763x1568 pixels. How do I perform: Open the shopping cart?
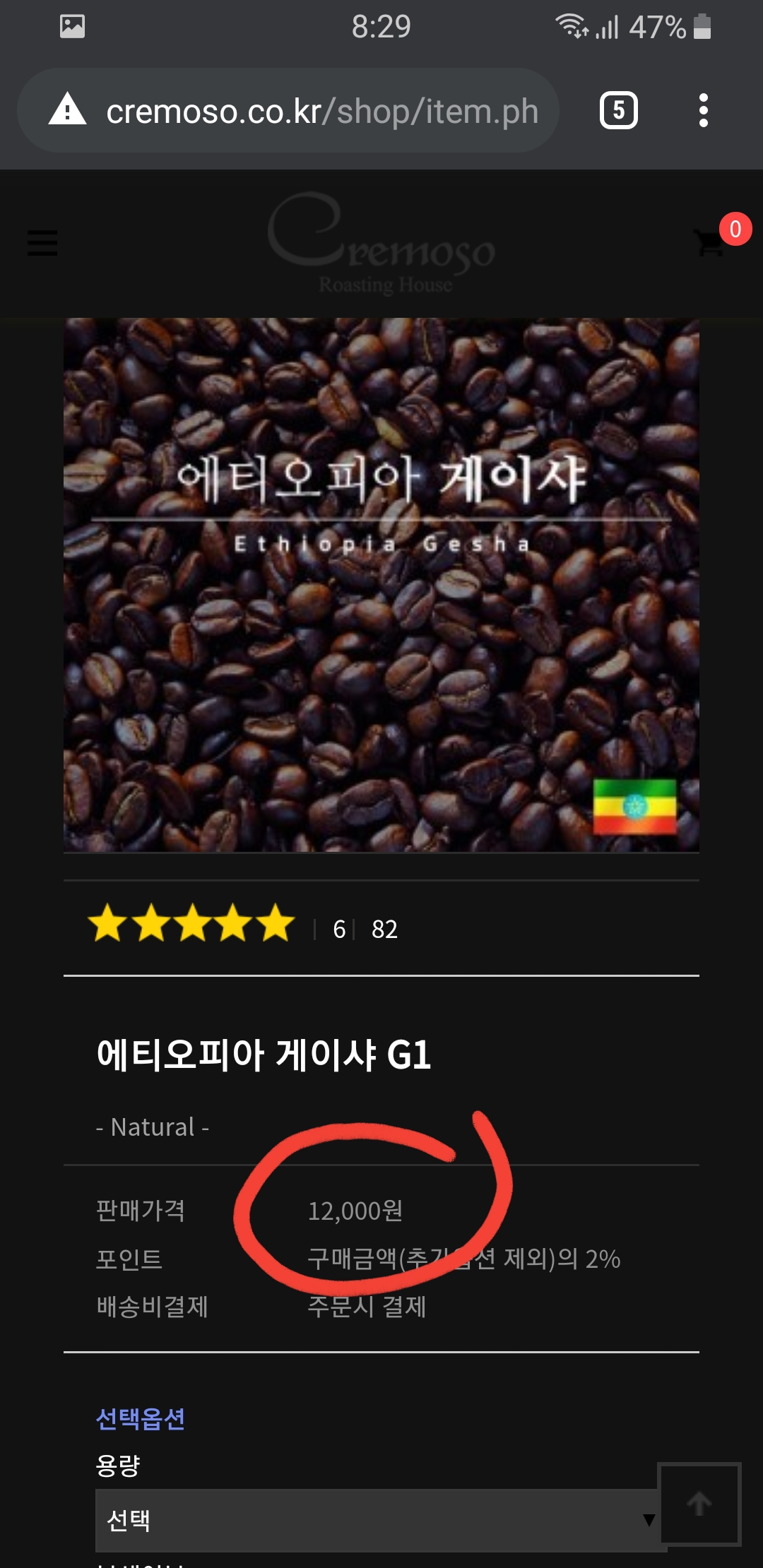click(x=710, y=243)
